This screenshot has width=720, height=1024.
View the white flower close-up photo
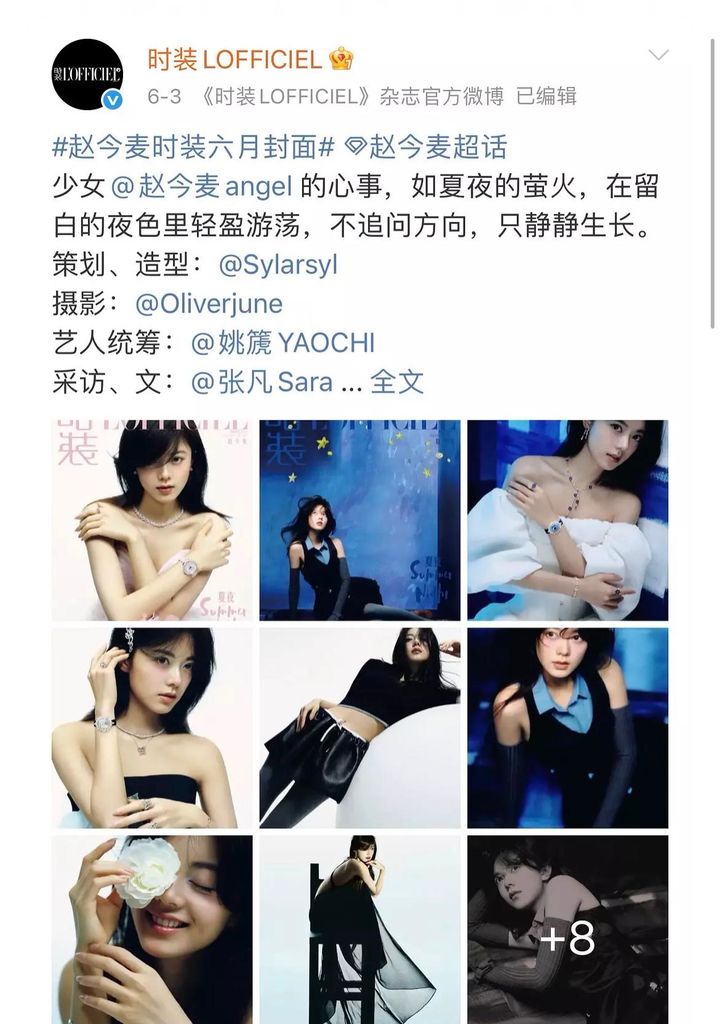(152, 930)
